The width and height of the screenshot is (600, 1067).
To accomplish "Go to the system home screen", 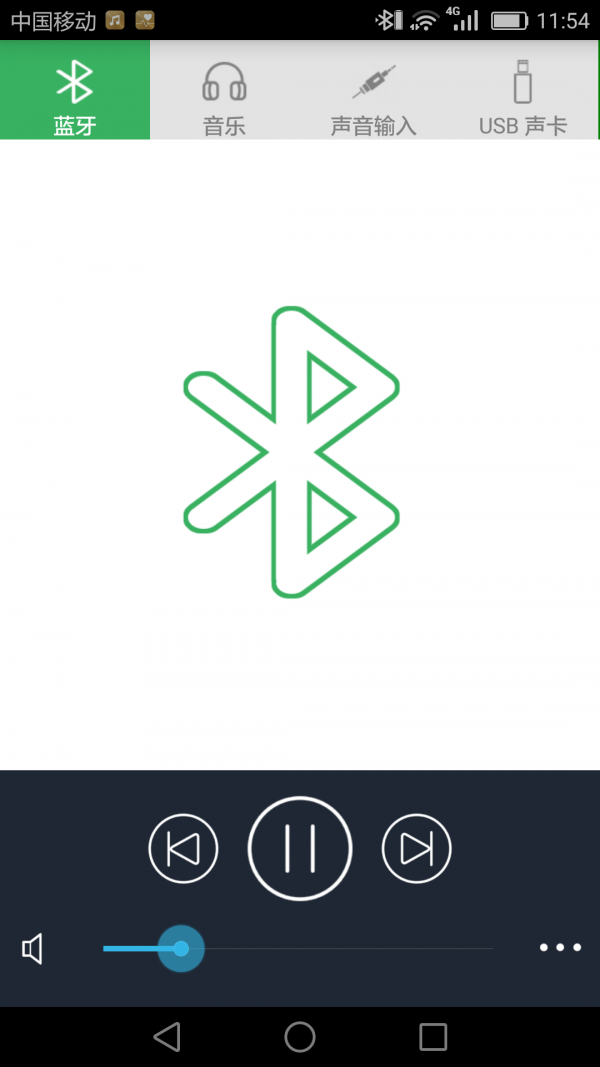I will pyautogui.click(x=300, y=1037).
